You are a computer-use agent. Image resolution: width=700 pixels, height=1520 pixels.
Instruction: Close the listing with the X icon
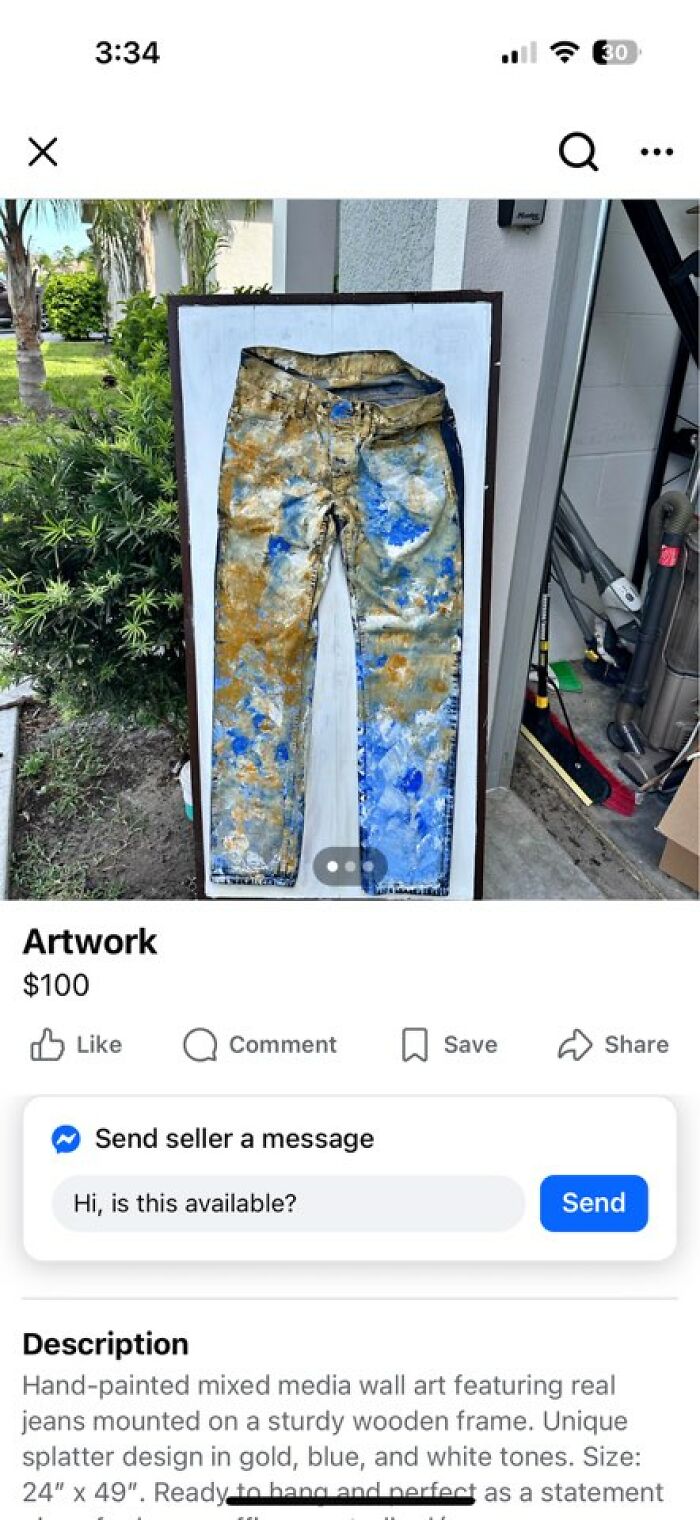pyautogui.click(x=43, y=152)
